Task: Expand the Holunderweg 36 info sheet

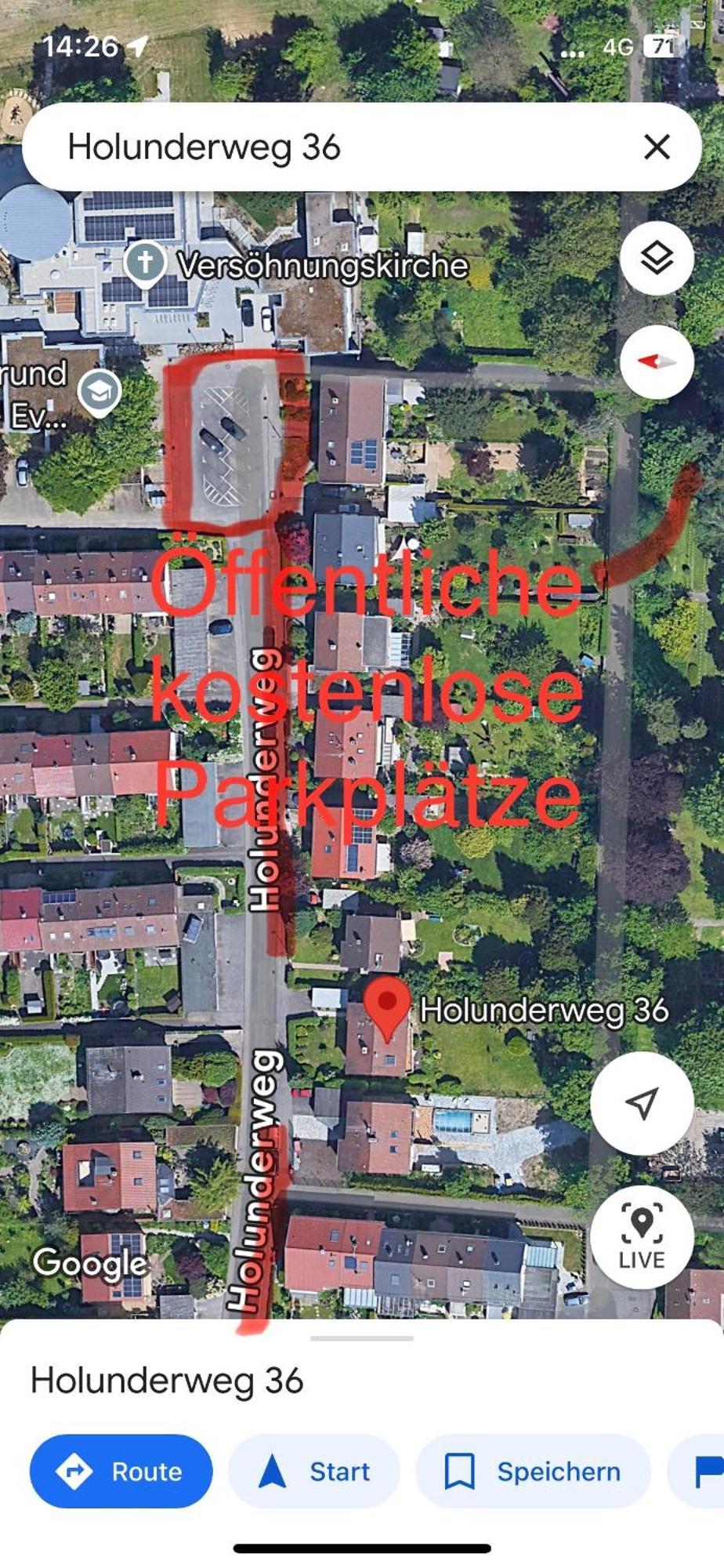Action: click(361, 1339)
